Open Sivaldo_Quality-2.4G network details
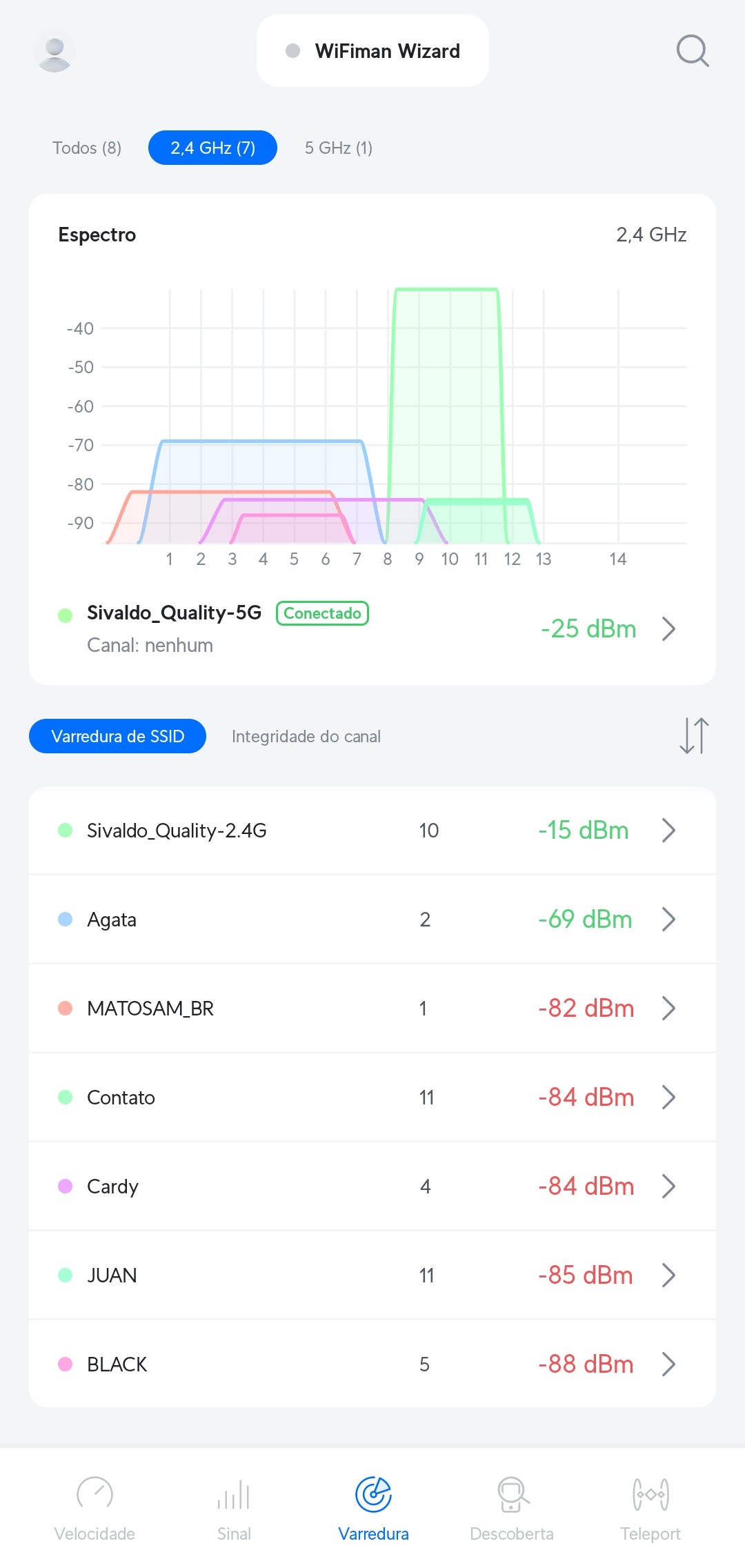Image resolution: width=745 pixels, height=1568 pixels. coord(372,830)
